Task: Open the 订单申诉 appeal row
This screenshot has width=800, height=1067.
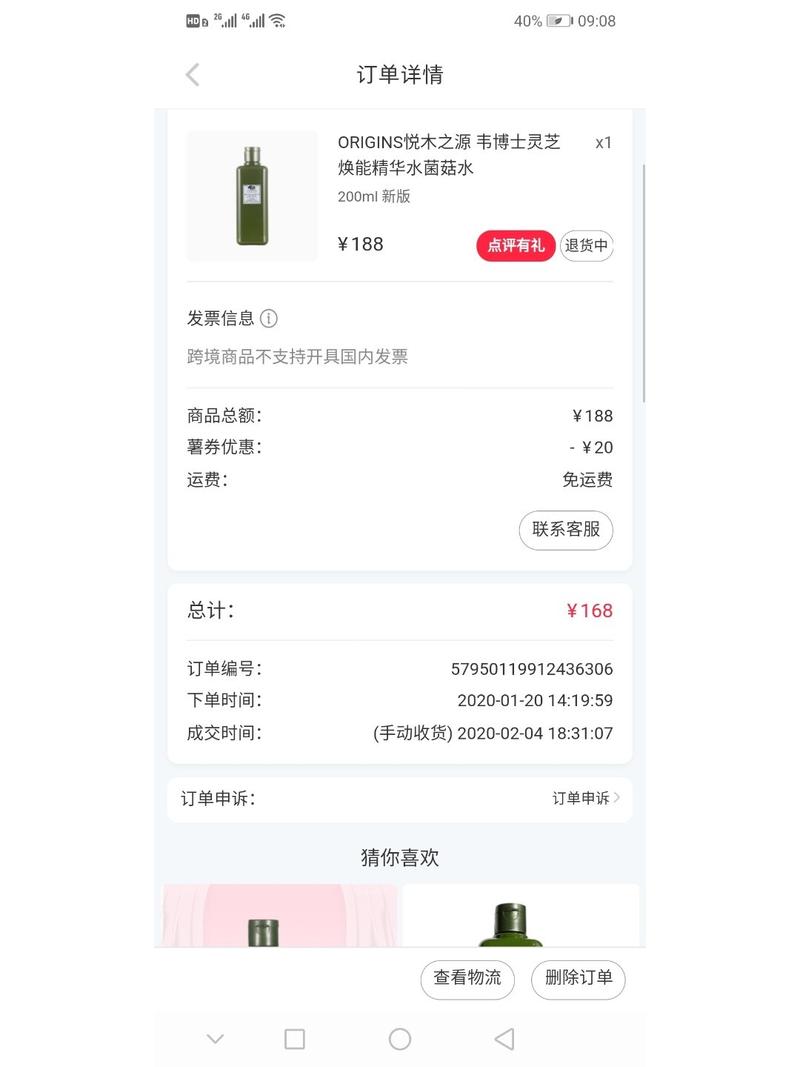Action: 400,798
